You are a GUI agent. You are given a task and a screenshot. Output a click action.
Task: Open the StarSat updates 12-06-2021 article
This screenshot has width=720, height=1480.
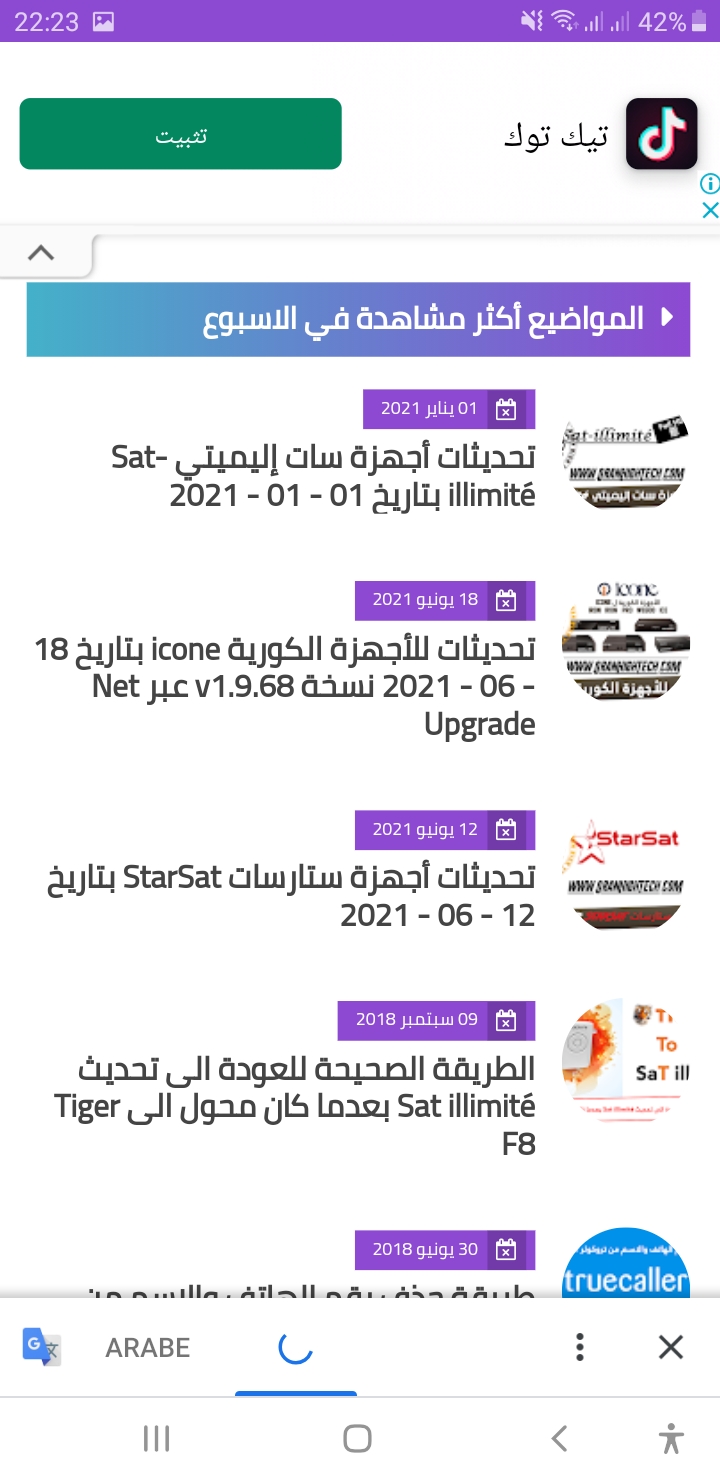tap(292, 896)
